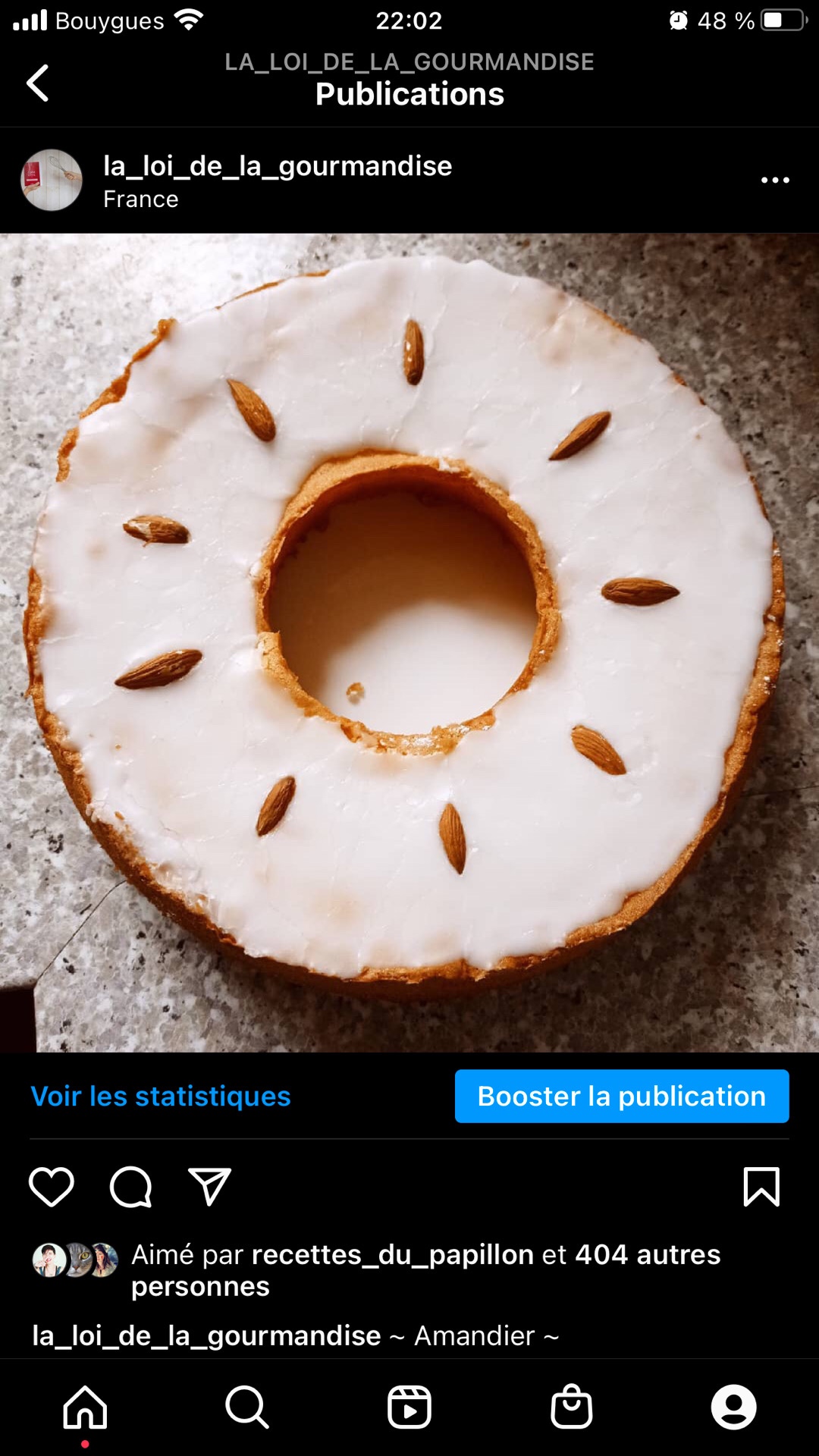This screenshot has height=1456, width=819.
Task: Switch to the Search tab
Action: click(x=247, y=1407)
